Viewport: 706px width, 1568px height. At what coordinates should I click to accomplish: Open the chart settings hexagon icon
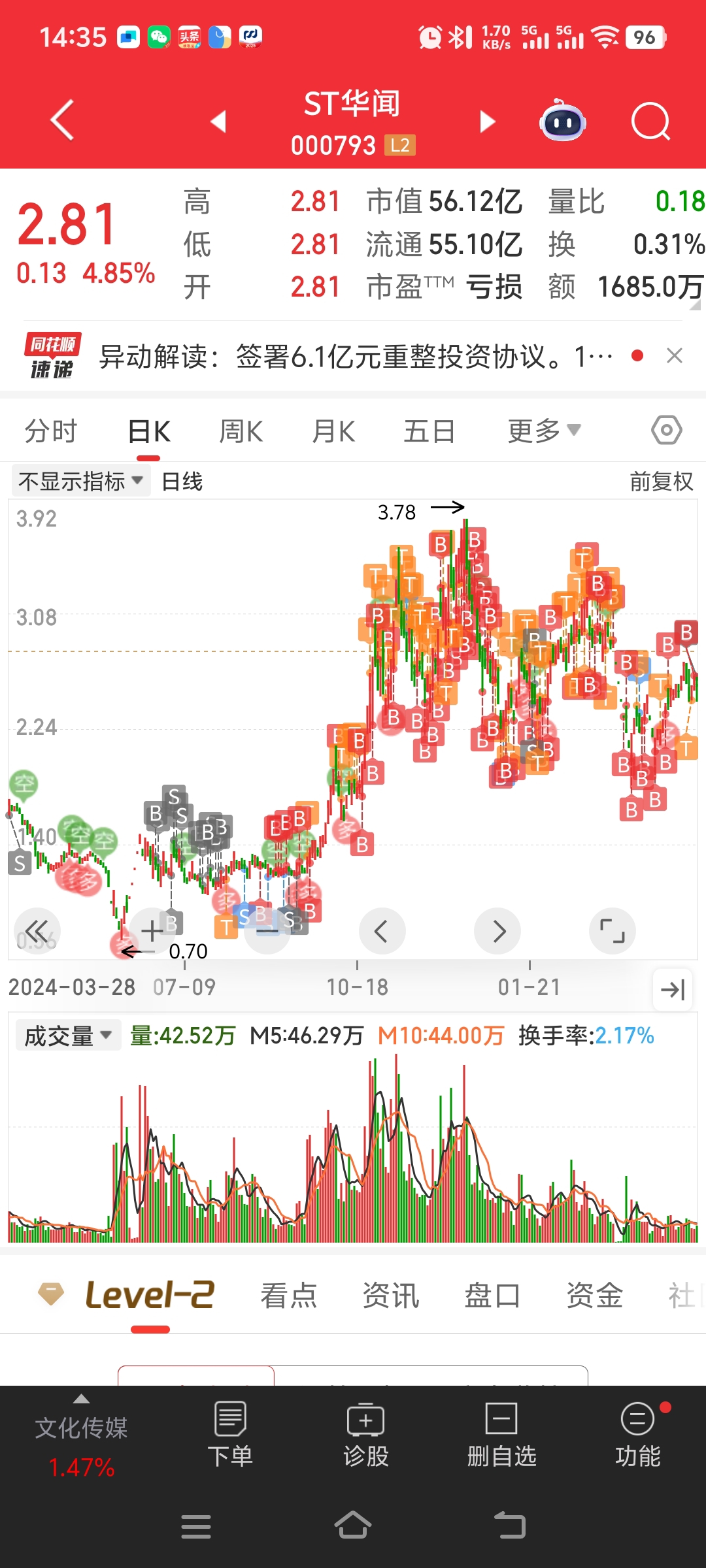pyautogui.click(x=667, y=430)
